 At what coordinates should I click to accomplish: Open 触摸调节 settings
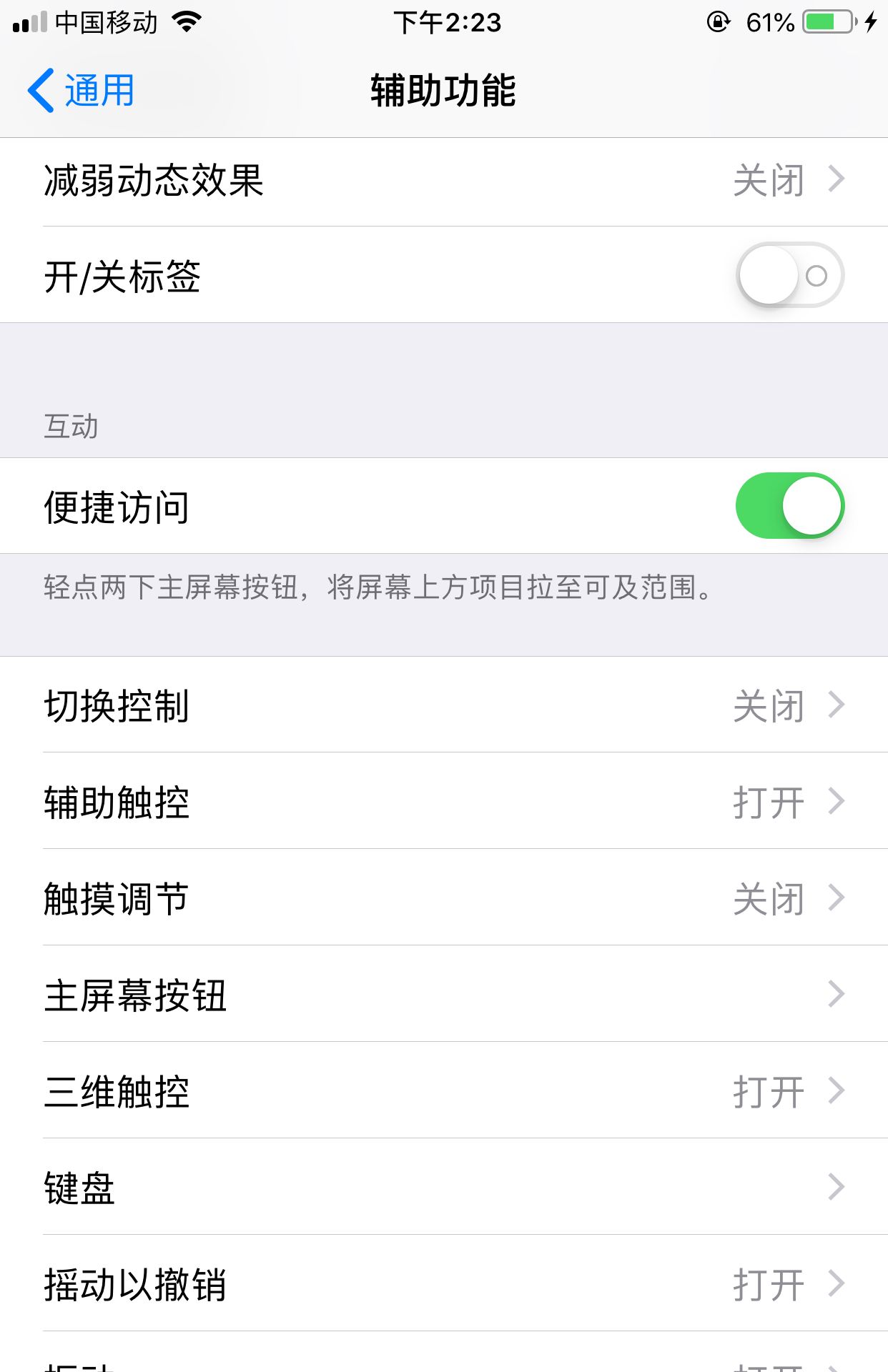(443, 898)
